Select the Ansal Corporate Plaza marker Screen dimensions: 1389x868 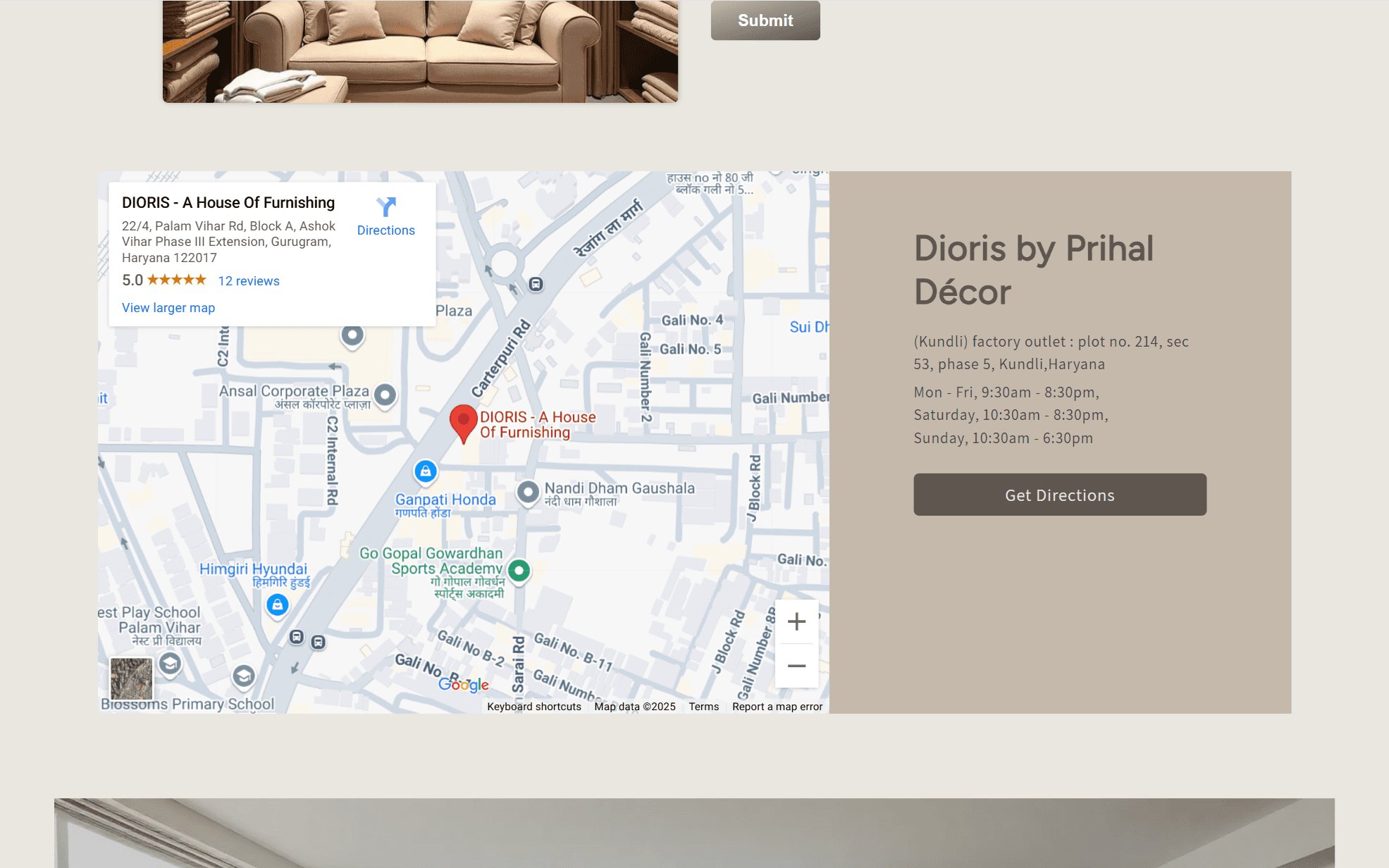pos(385,395)
